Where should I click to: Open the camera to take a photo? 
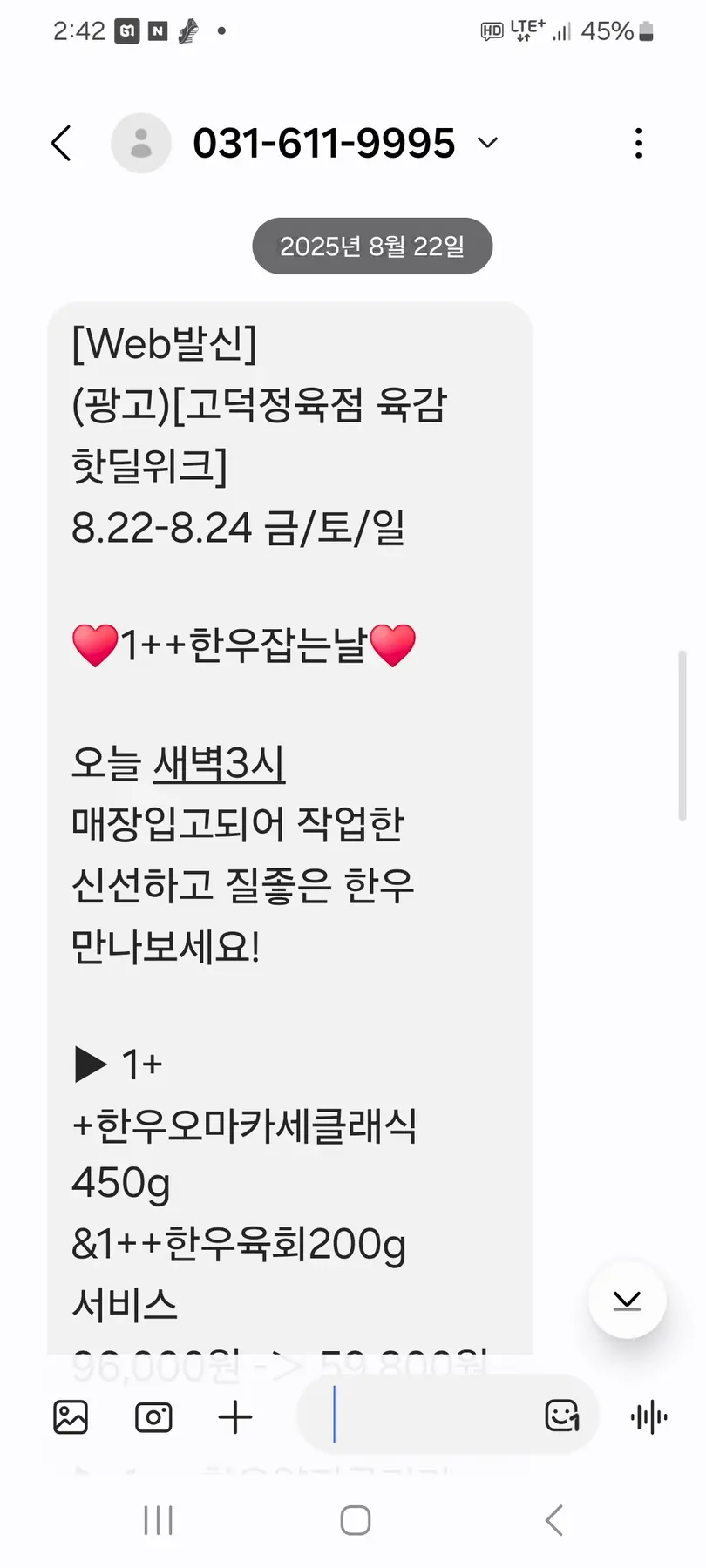pyautogui.click(x=153, y=1417)
